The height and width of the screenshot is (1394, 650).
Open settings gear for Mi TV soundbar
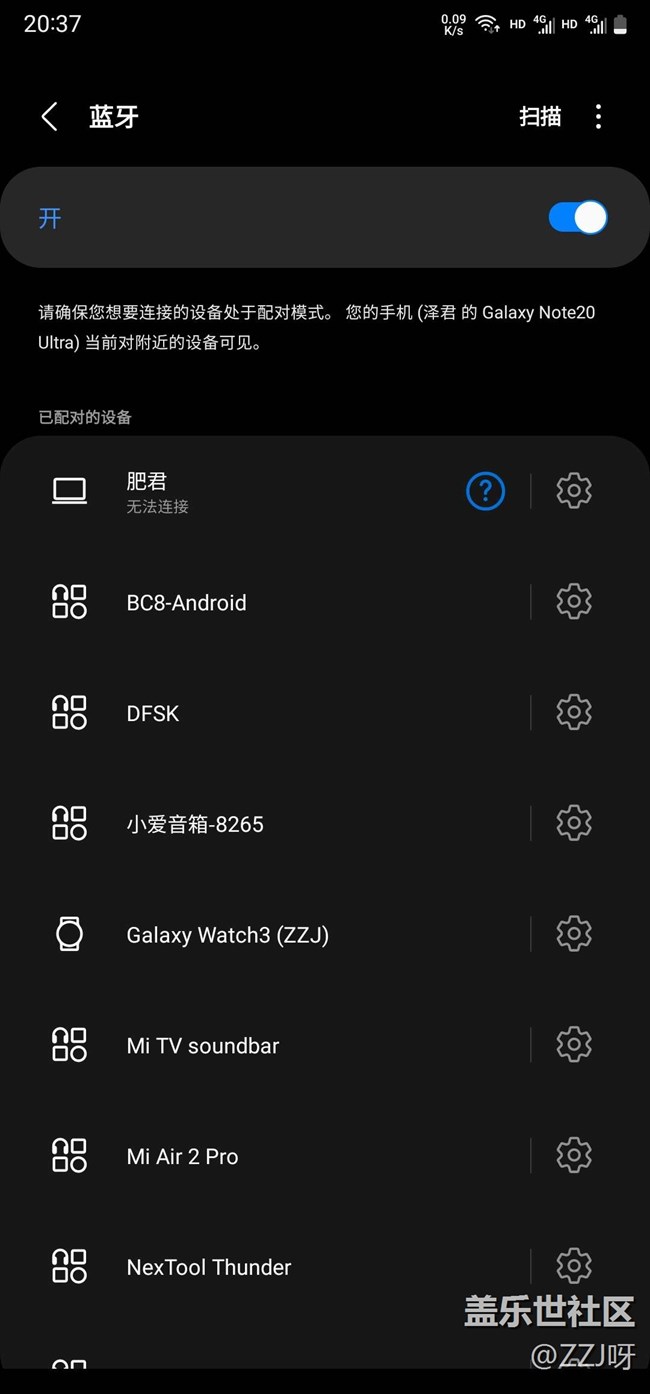click(574, 1046)
